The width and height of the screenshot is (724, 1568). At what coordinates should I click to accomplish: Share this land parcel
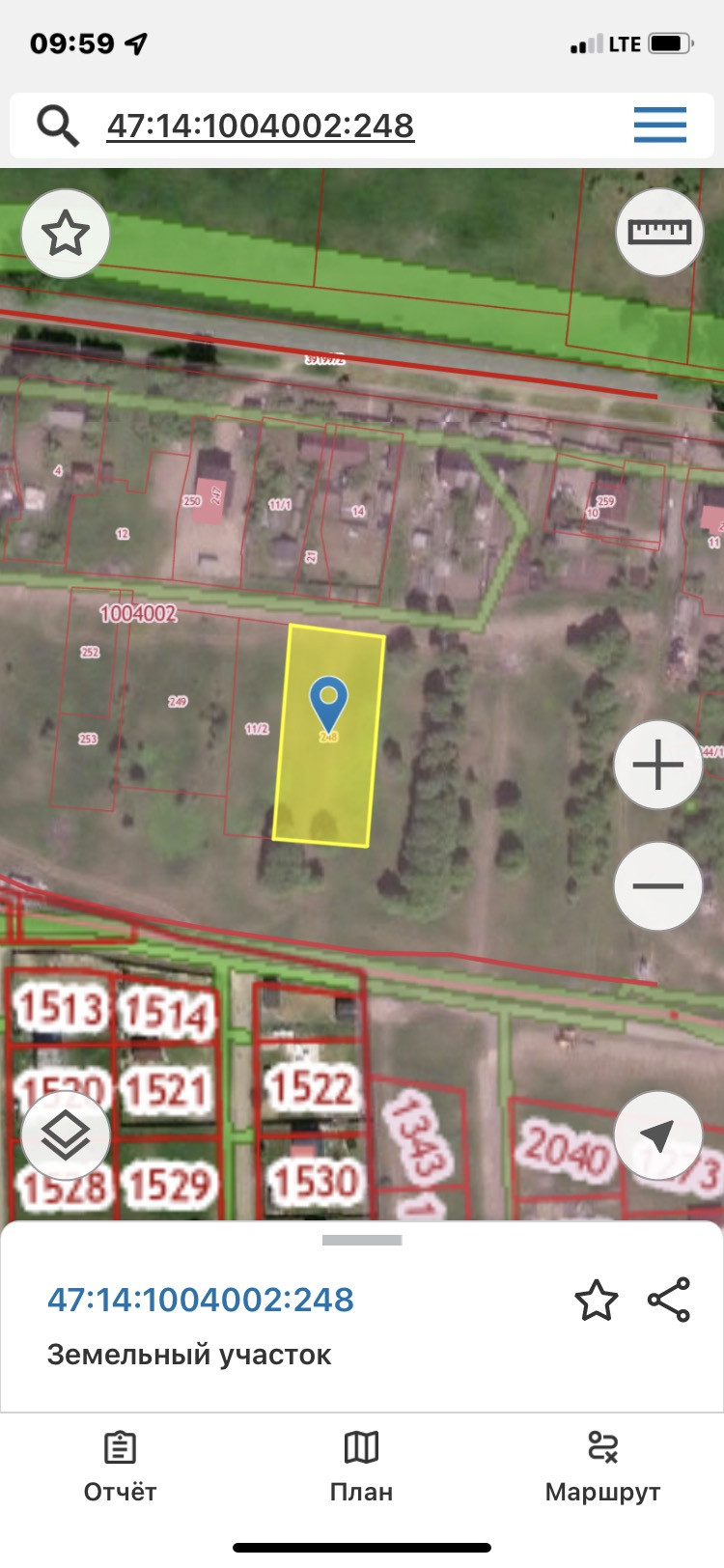[x=669, y=1300]
